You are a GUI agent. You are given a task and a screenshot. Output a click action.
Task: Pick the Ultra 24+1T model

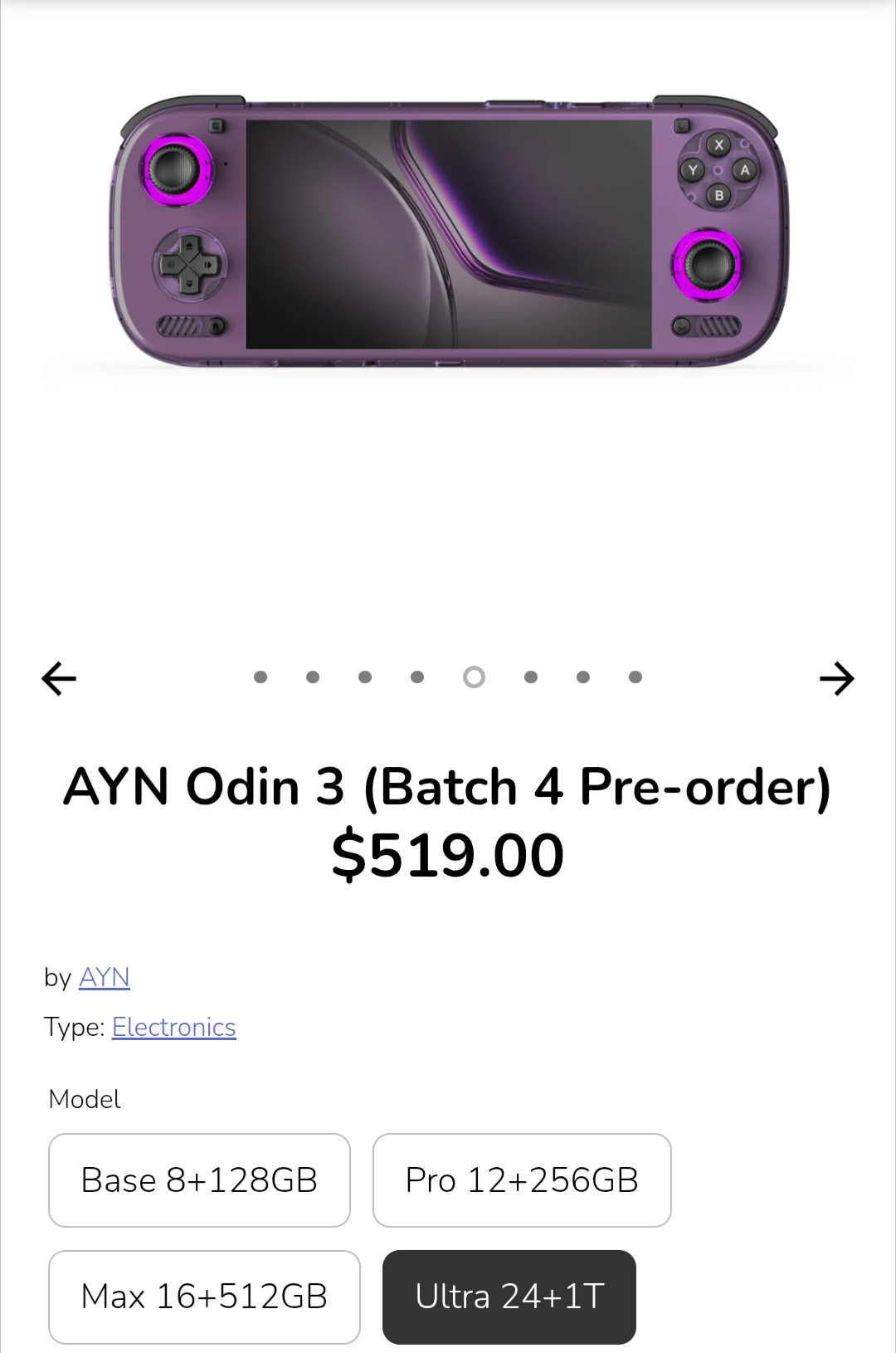pyautogui.click(x=509, y=1297)
